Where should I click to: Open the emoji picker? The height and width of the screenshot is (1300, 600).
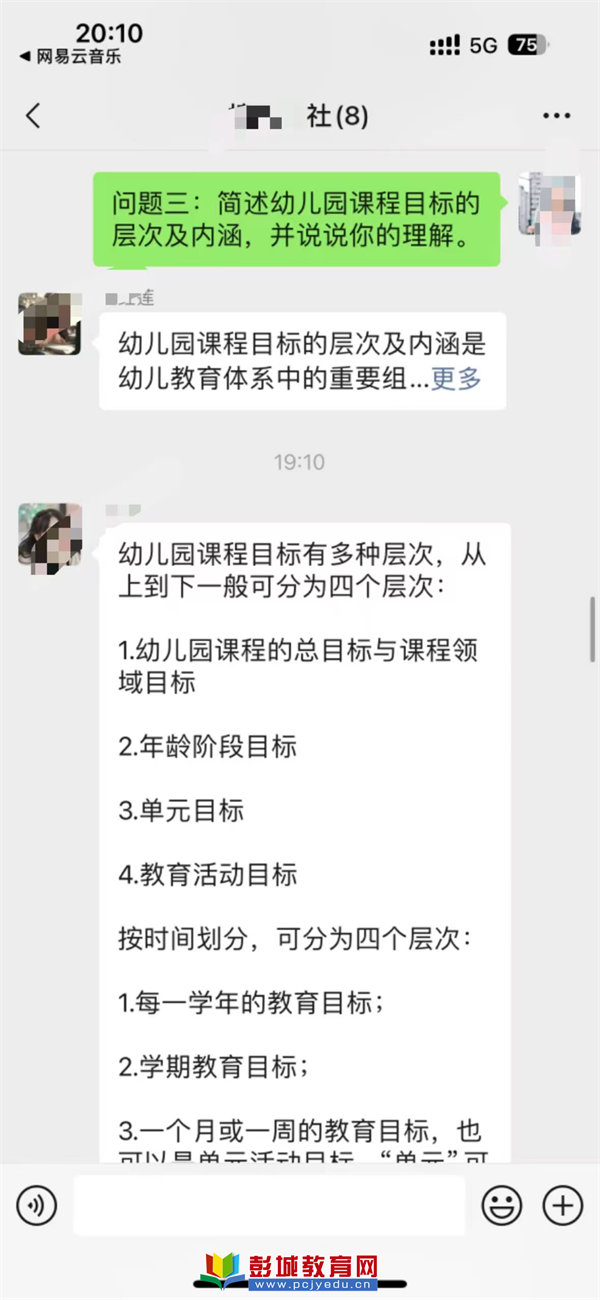pyautogui.click(x=502, y=1206)
